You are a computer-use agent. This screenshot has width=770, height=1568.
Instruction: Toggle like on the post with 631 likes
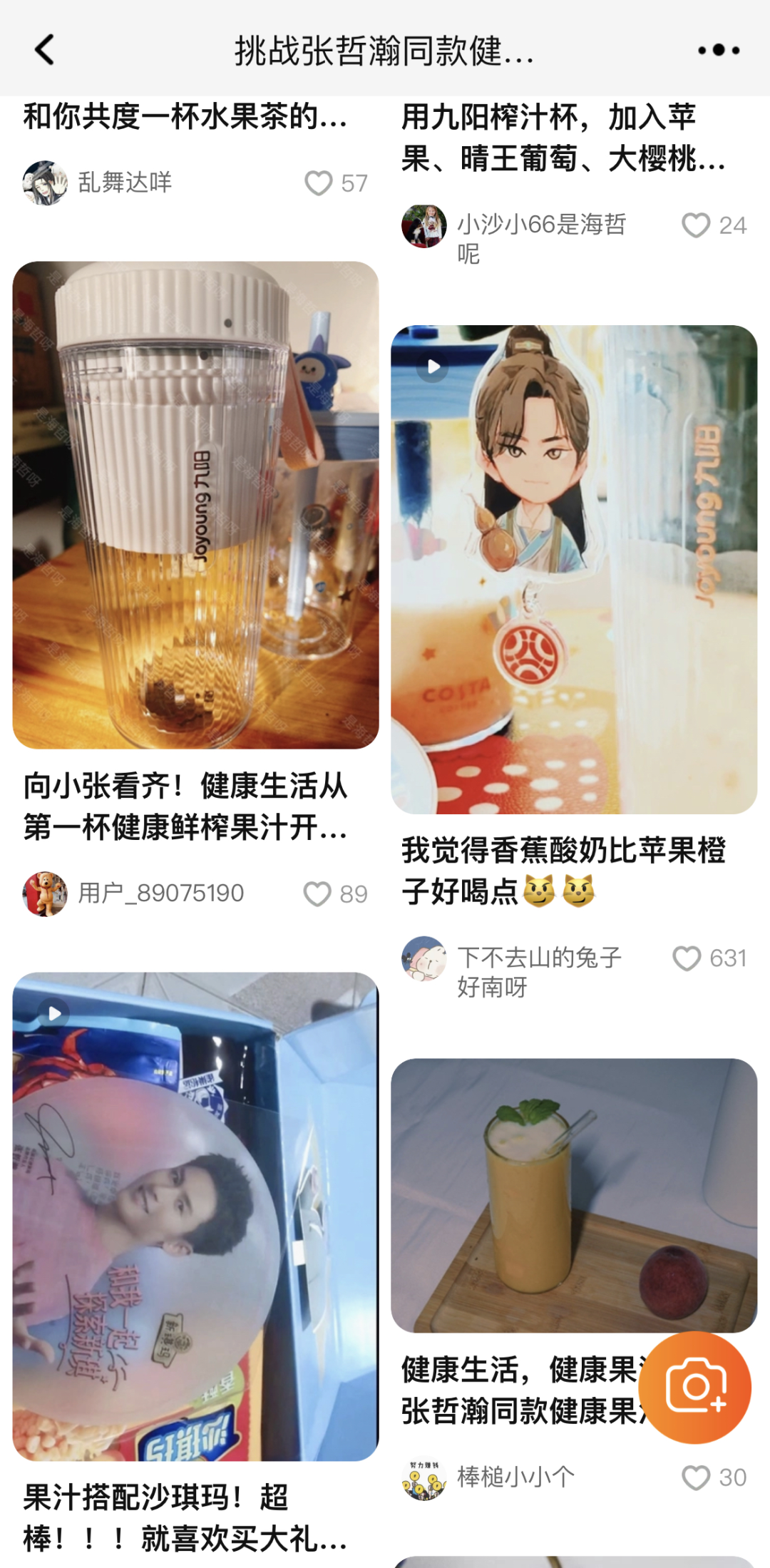(x=687, y=958)
